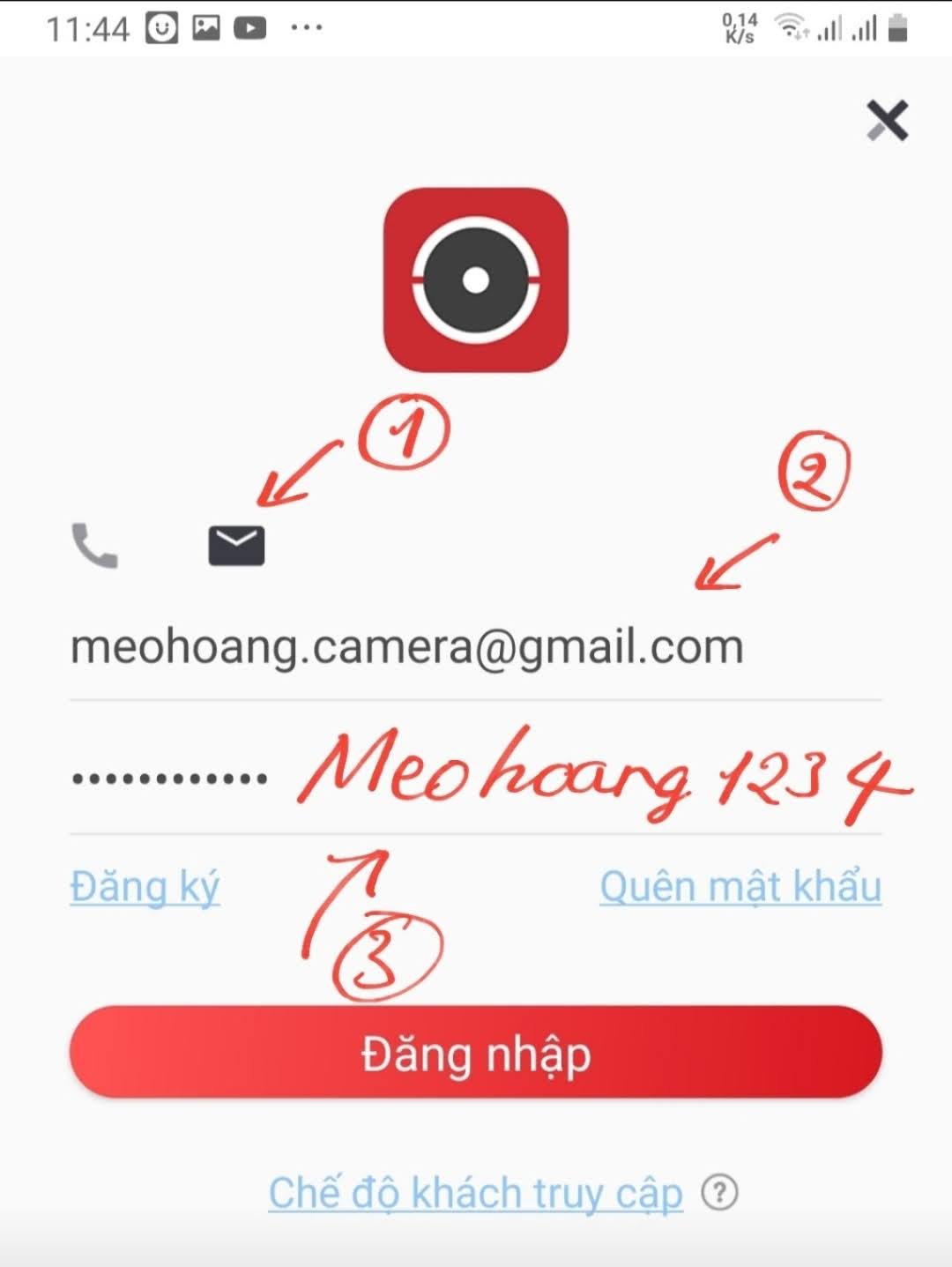
Task: Enter Chế độ khách truy cập mode
Action: pos(476,1193)
